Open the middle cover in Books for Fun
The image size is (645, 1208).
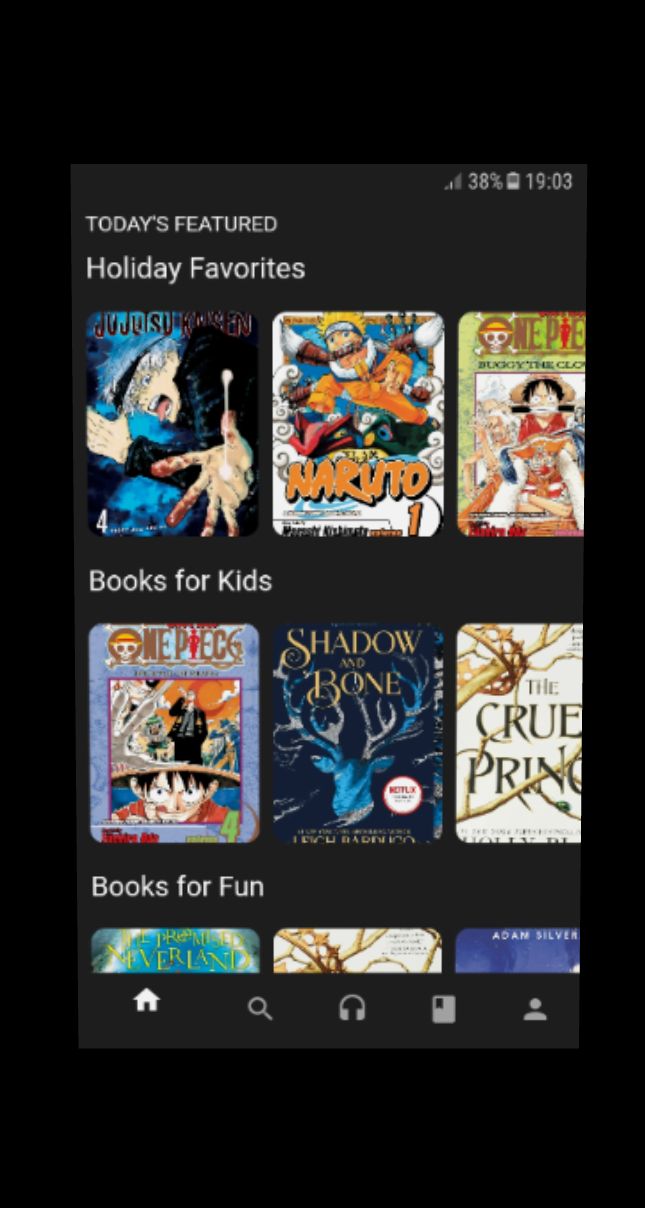[x=358, y=950]
